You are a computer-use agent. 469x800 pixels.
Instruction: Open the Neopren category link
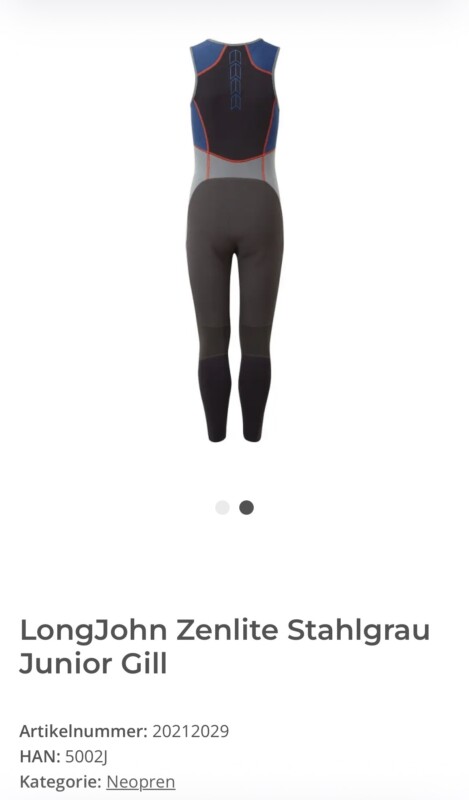pos(141,782)
